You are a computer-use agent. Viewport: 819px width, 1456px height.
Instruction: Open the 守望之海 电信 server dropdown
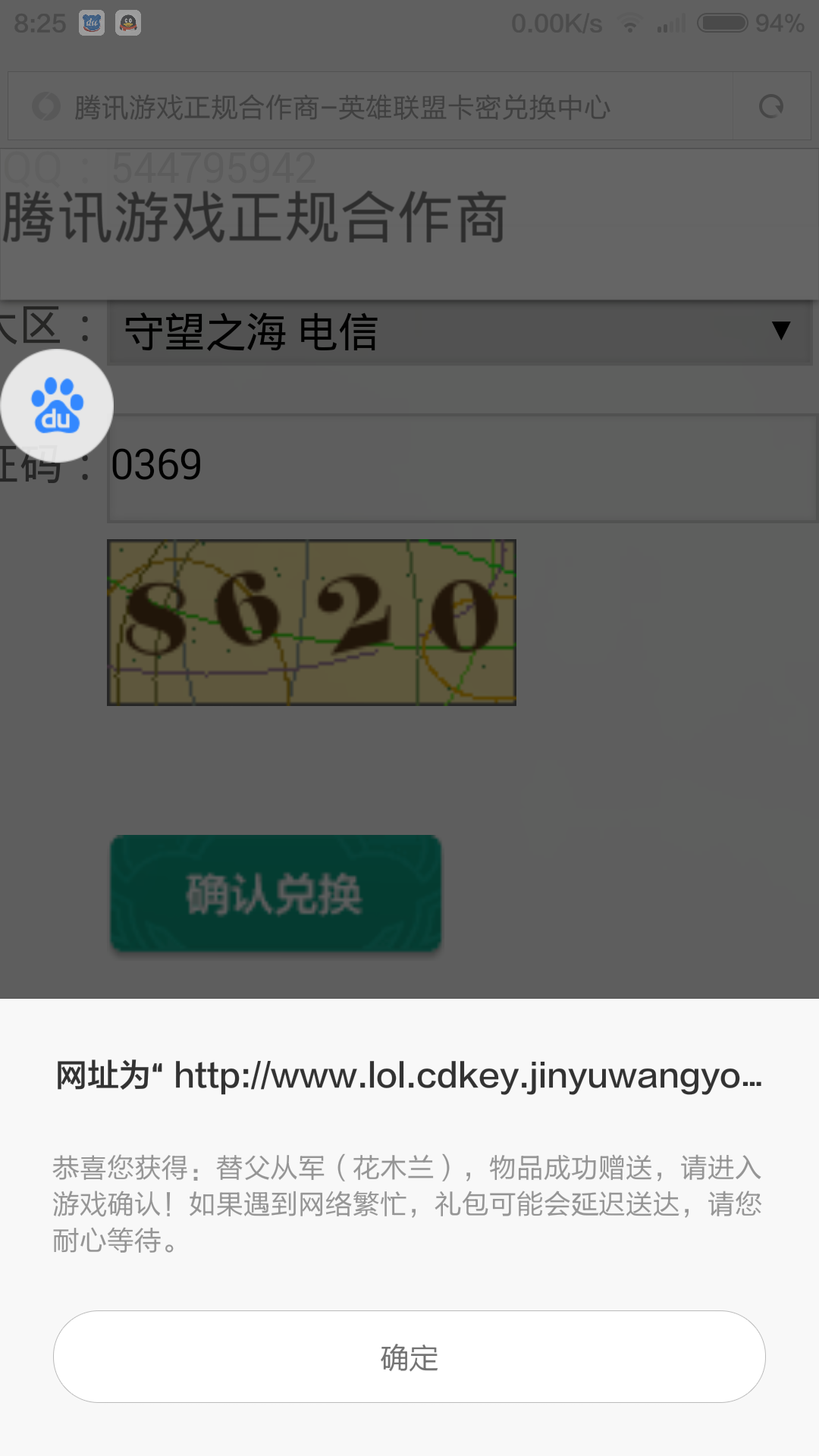point(459,332)
